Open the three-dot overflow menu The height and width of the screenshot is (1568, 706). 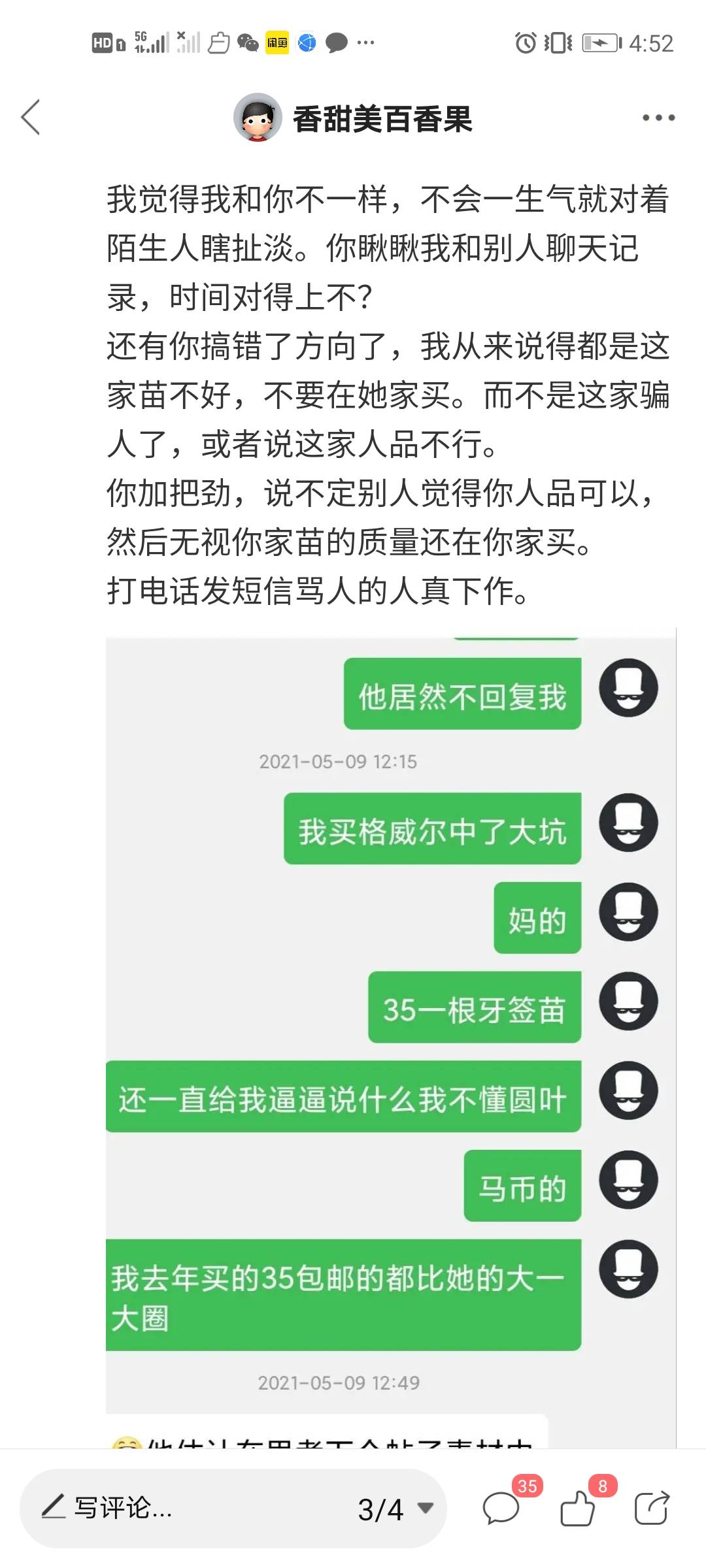point(658,118)
